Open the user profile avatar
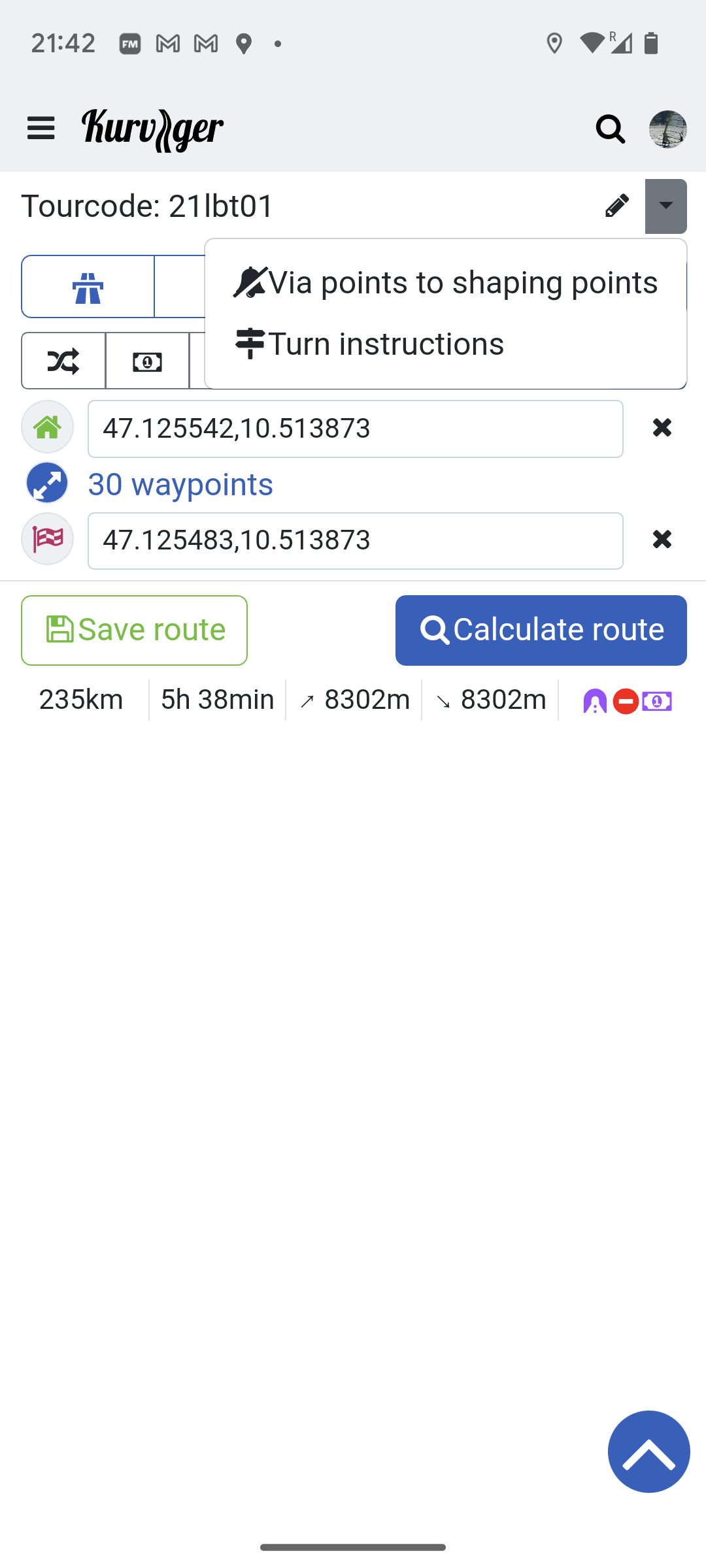Image resolution: width=706 pixels, height=1568 pixels. [x=667, y=129]
